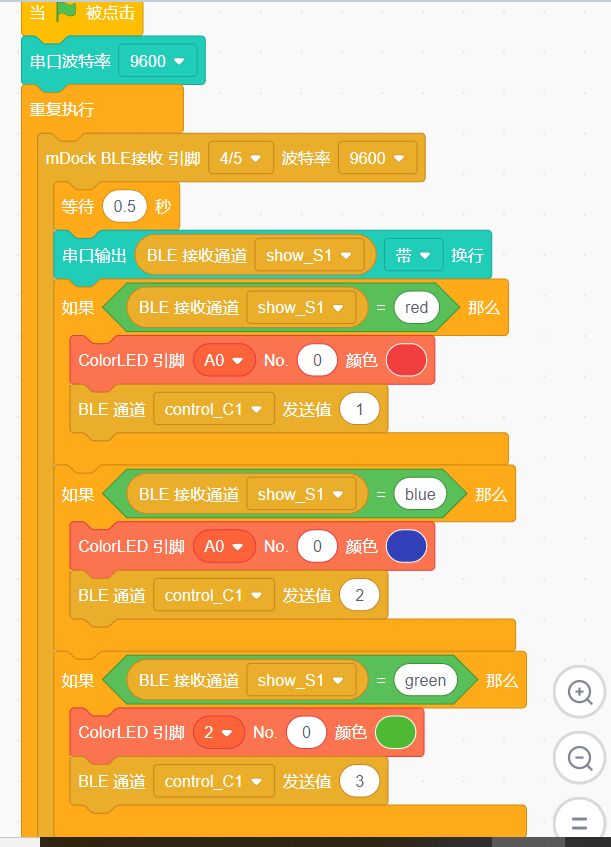Image resolution: width=611 pixels, height=847 pixels.
Task: Reset the workspace zoom level
Action: pos(579,823)
